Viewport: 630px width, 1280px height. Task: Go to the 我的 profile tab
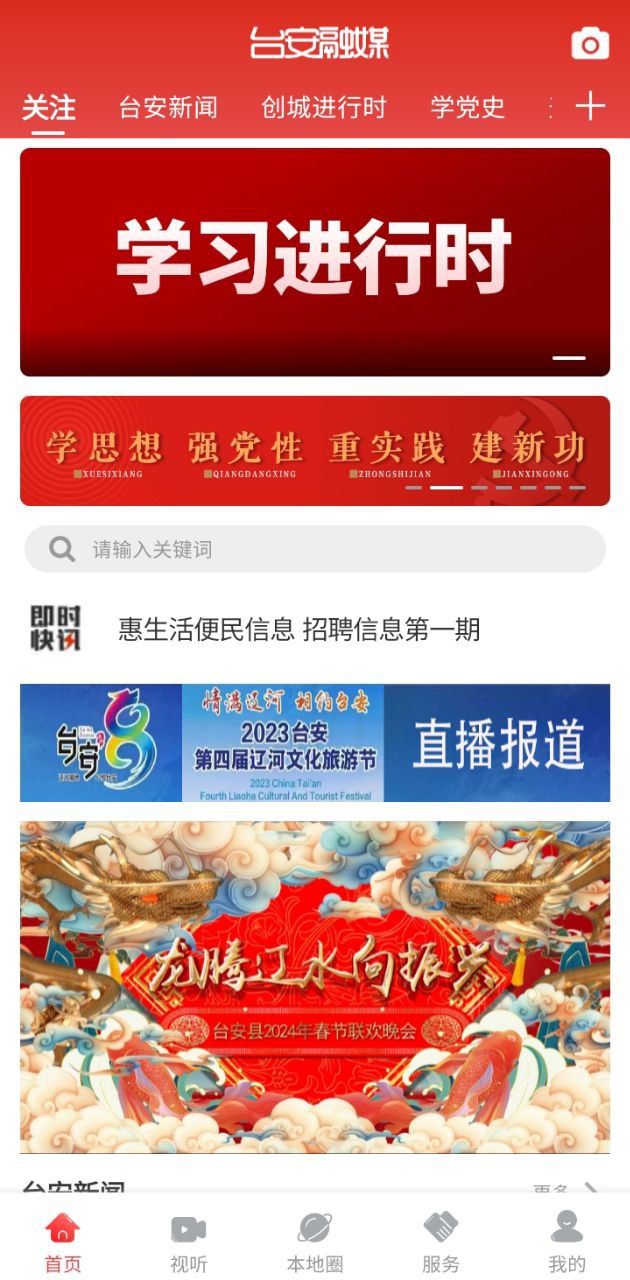tap(567, 1242)
